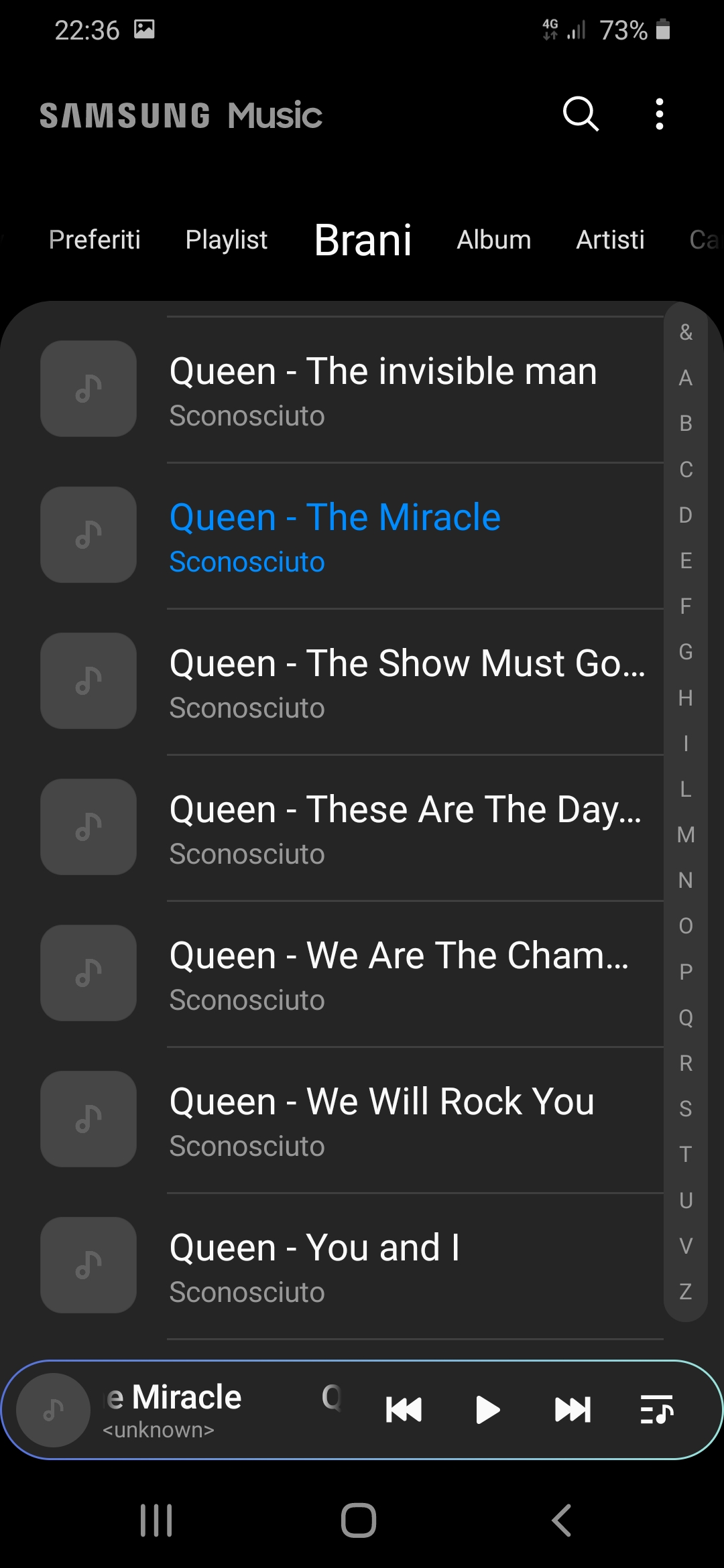The width and height of the screenshot is (724, 1568).
Task: Play Queen - You and I
Action: tap(315, 1266)
